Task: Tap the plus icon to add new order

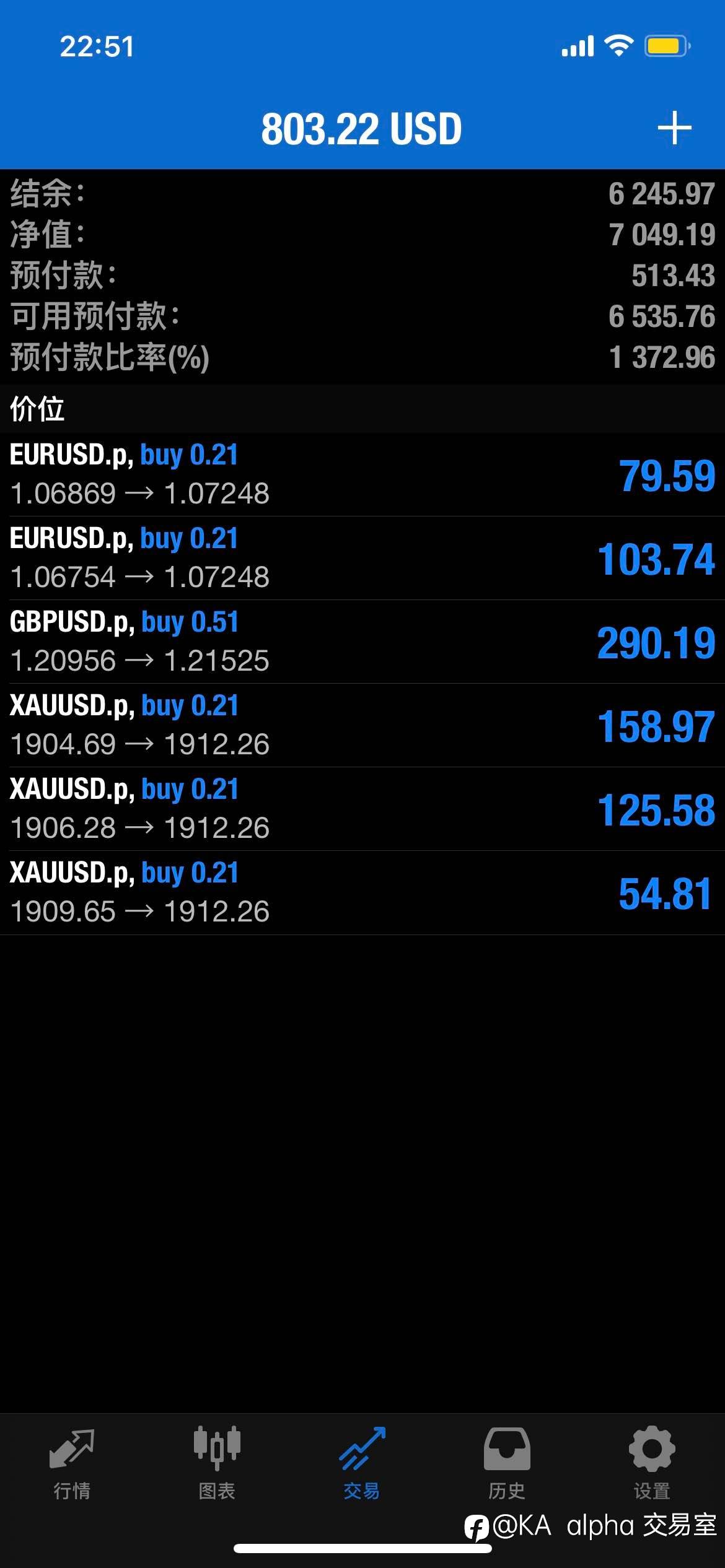Action: (674, 128)
